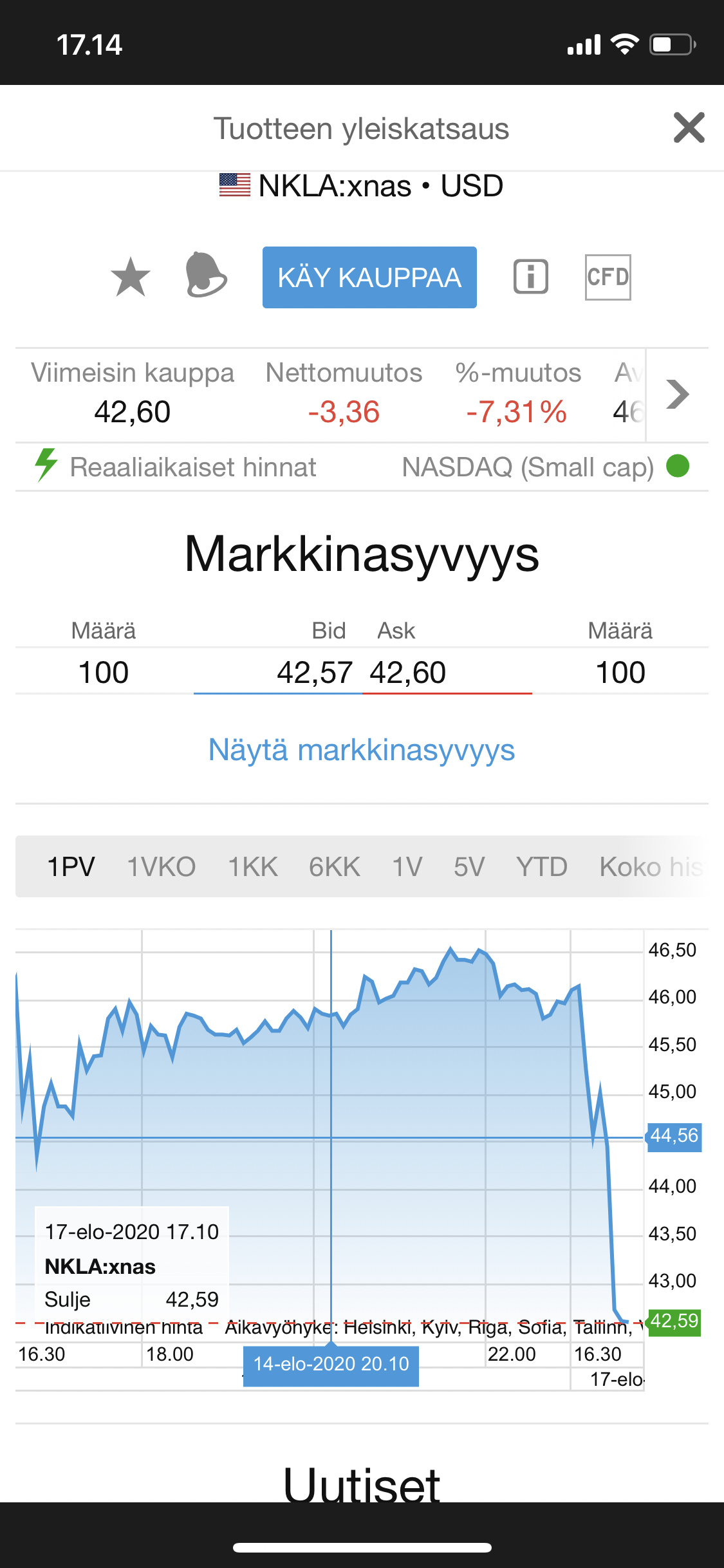Switch to CFD instrument
Screen dimensions: 724x1568
(x=608, y=277)
